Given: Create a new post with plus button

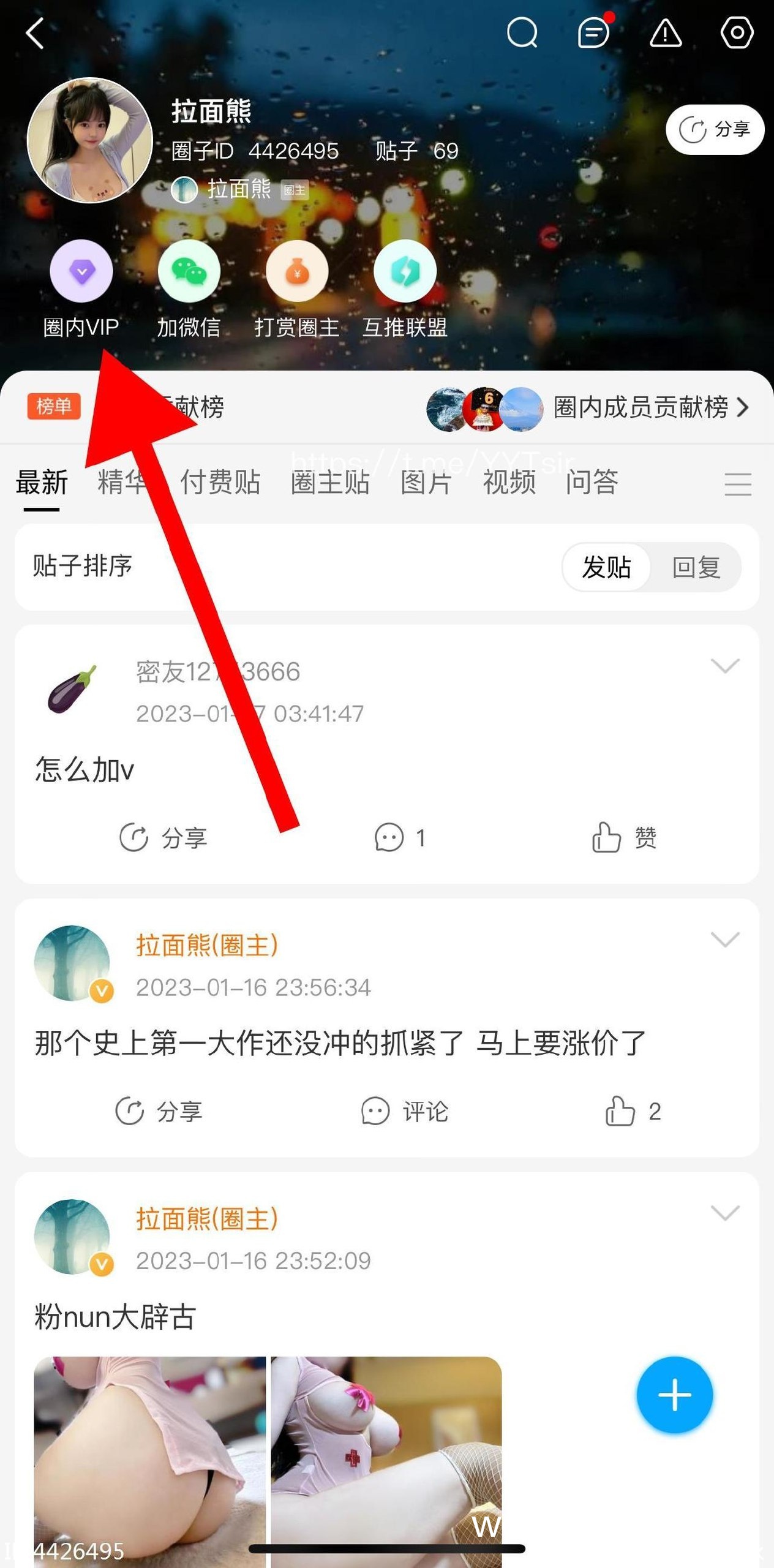Looking at the screenshot, I should point(675,1395).
